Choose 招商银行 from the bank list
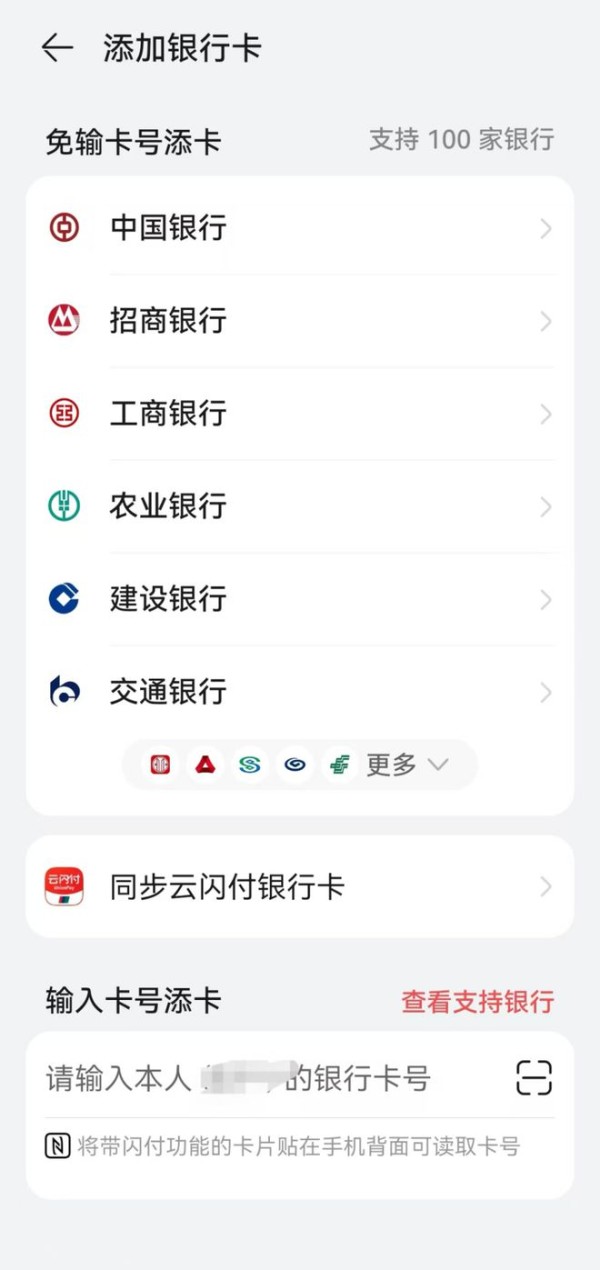This screenshot has width=600, height=1270. click(x=300, y=321)
